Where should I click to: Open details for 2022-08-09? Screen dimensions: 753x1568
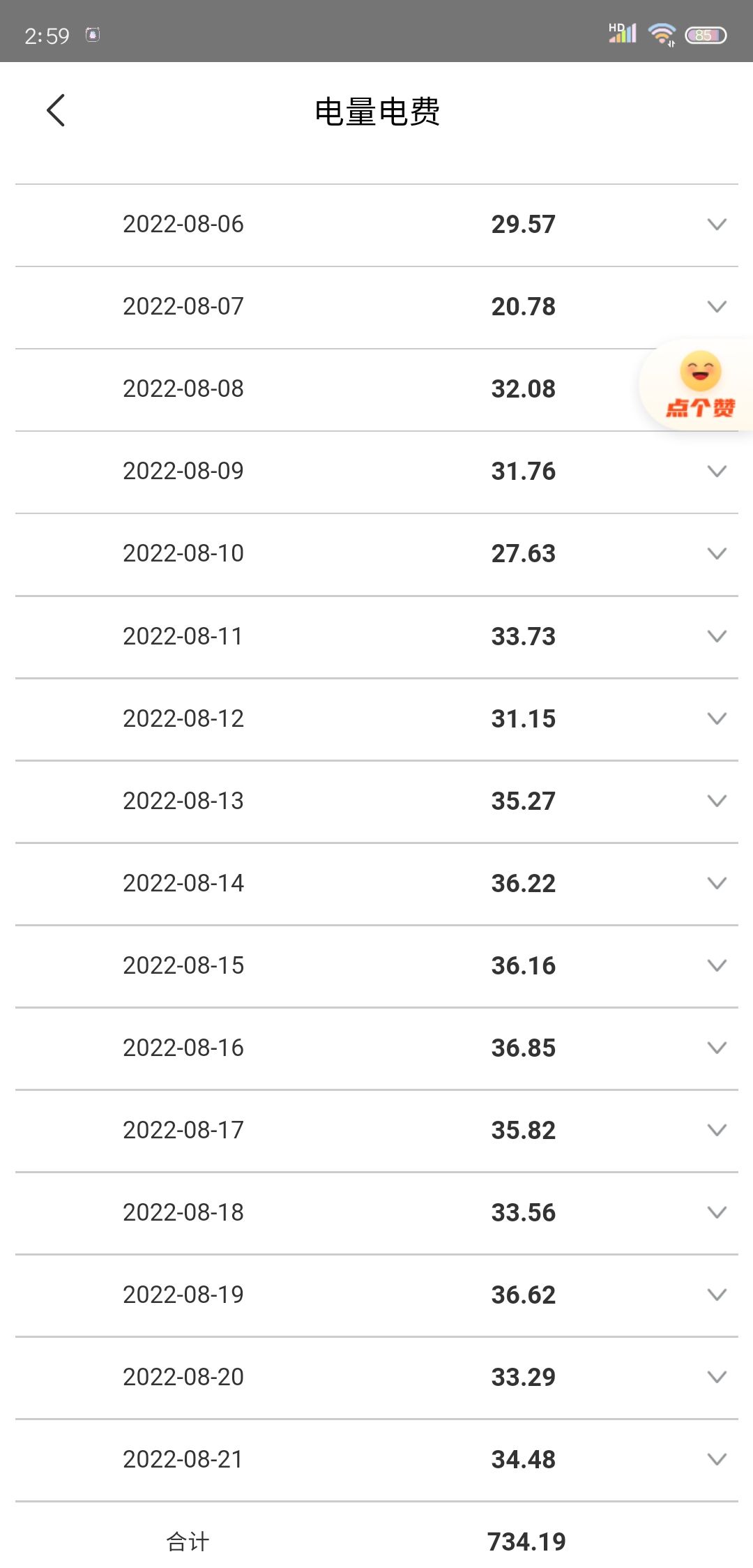(717, 471)
